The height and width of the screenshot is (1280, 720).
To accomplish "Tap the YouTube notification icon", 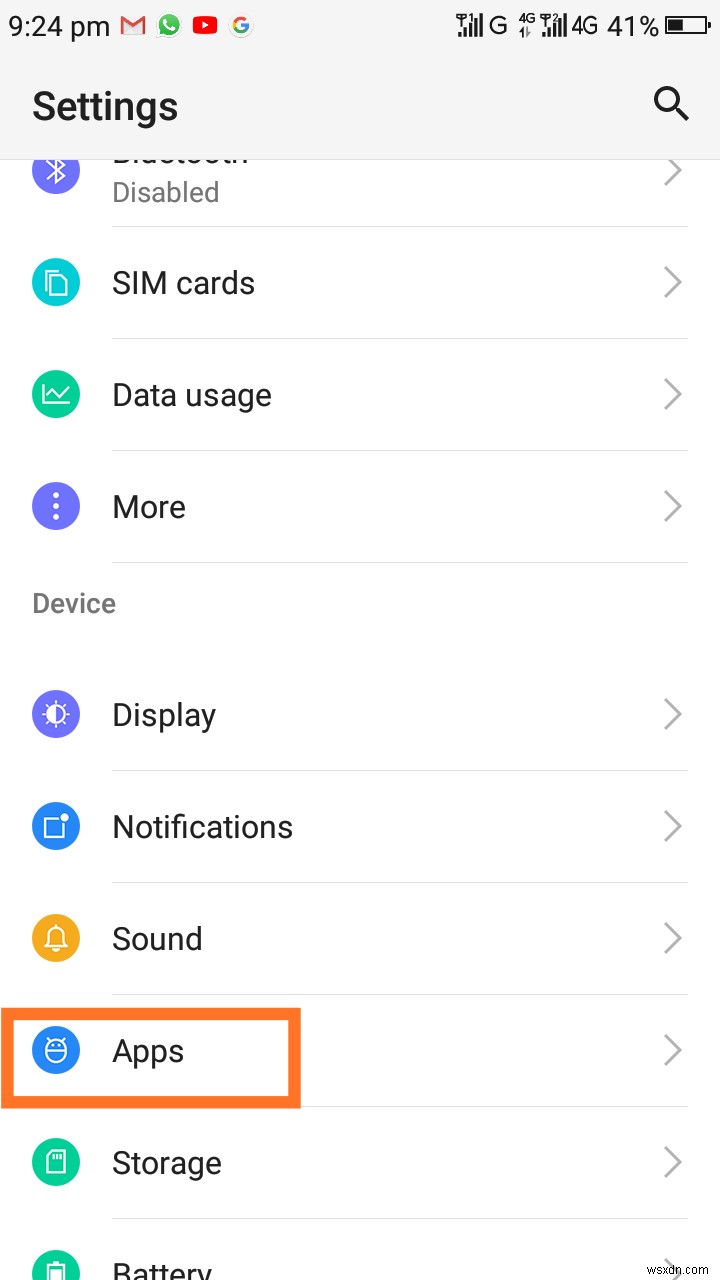I will click(205, 25).
